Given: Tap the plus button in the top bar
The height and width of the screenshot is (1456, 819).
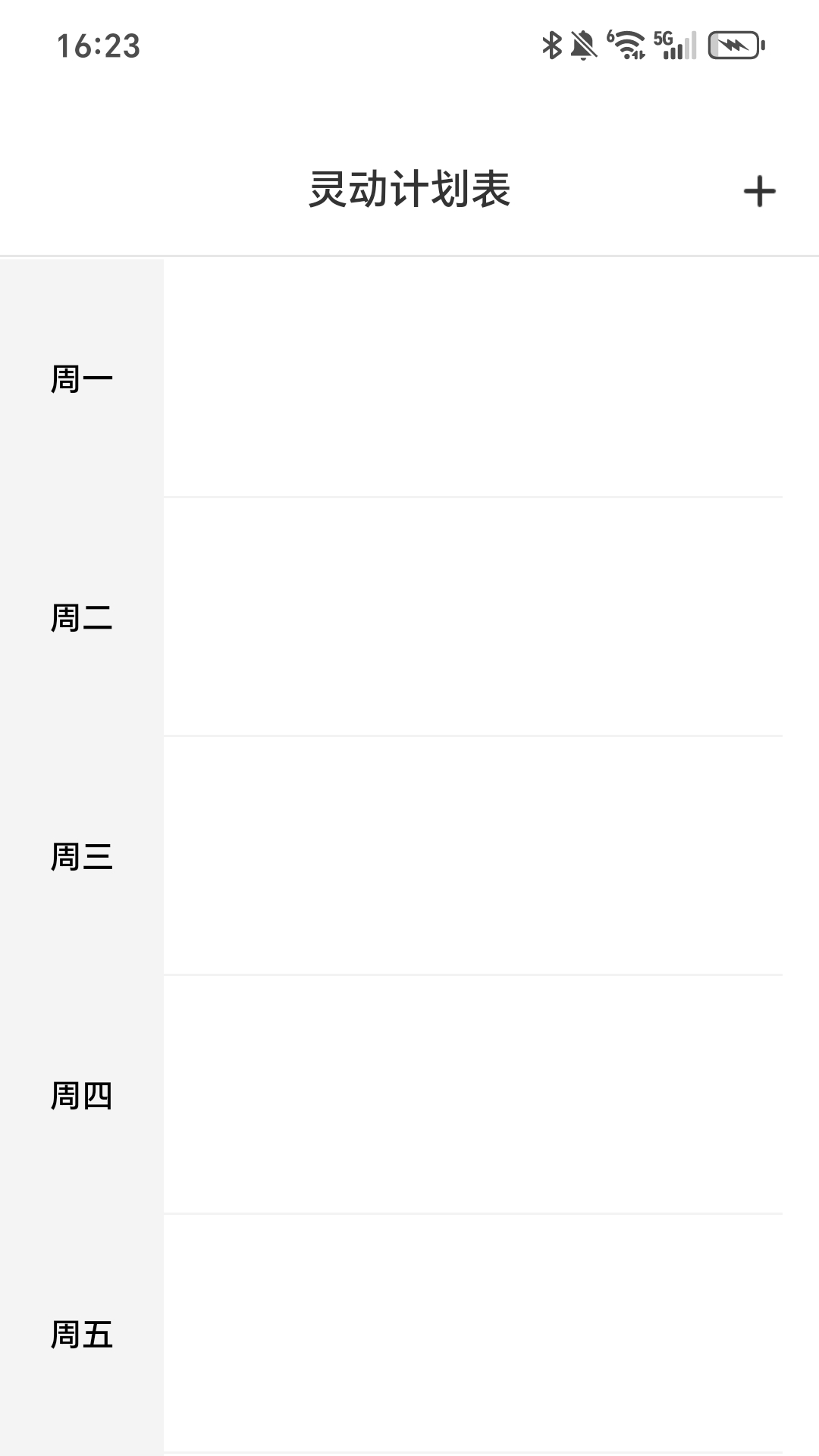Looking at the screenshot, I should tap(759, 192).
